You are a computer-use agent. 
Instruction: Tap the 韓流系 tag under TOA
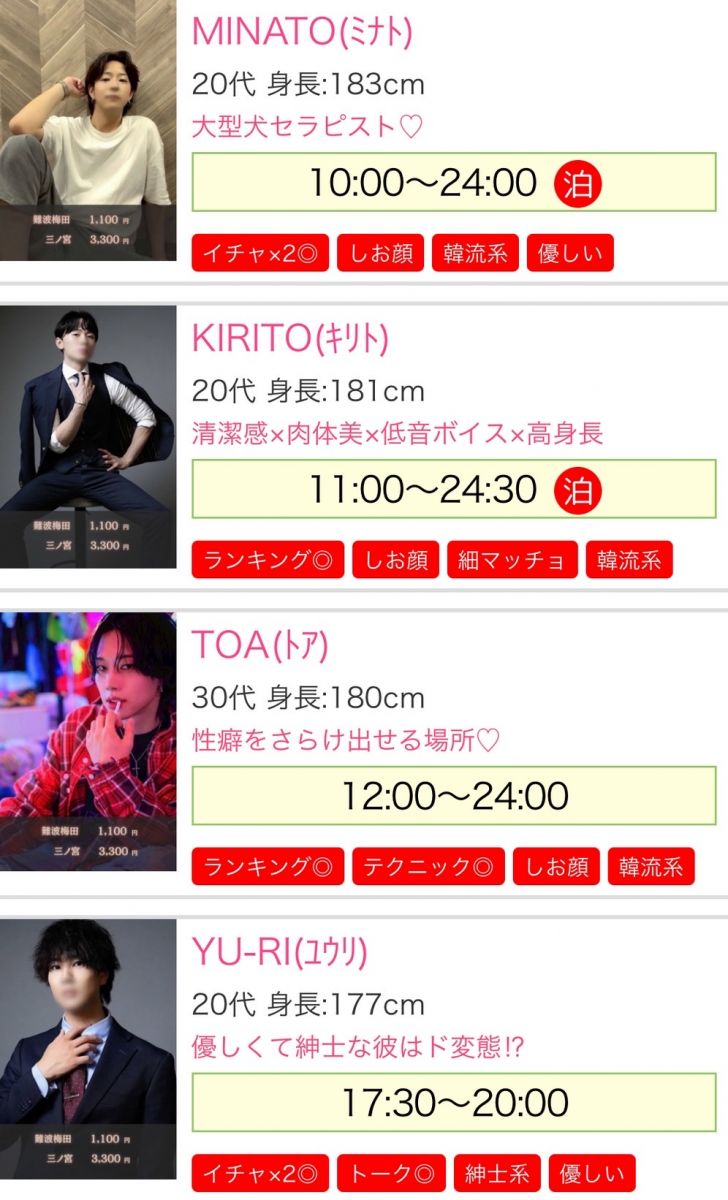650,866
